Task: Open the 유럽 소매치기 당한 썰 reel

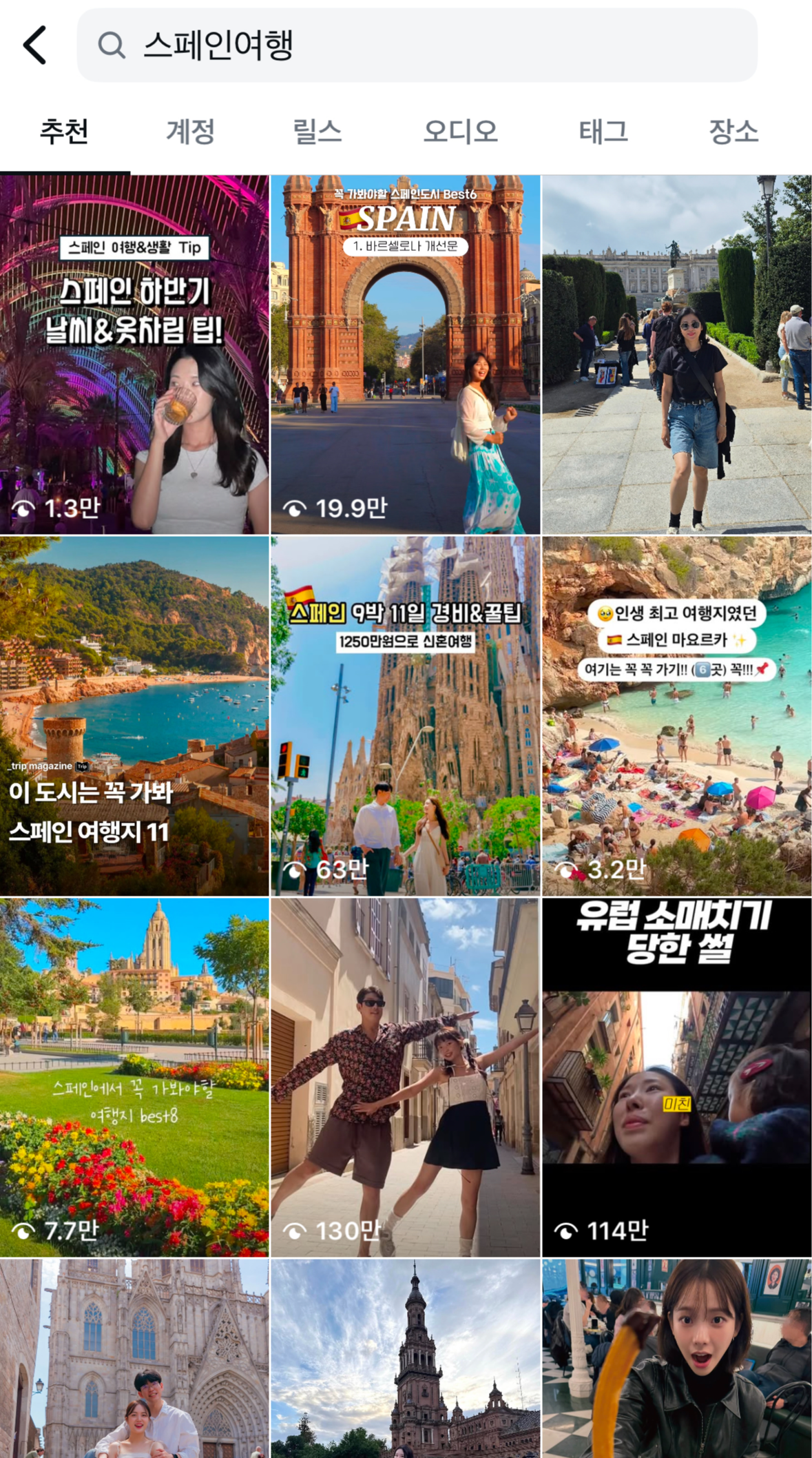Action: pos(676,1077)
